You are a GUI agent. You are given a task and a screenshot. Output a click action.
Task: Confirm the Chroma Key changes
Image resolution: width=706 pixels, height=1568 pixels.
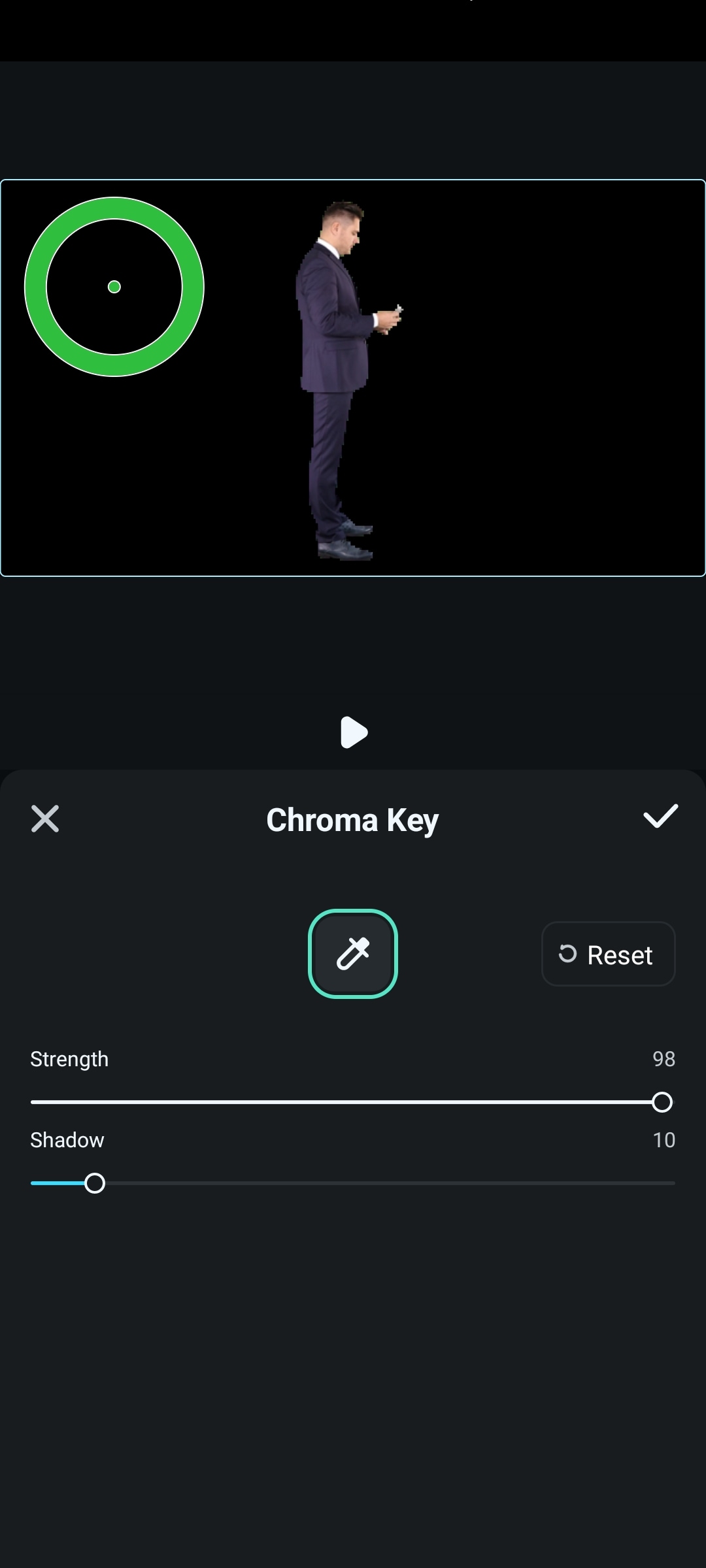pyautogui.click(x=660, y=817)
